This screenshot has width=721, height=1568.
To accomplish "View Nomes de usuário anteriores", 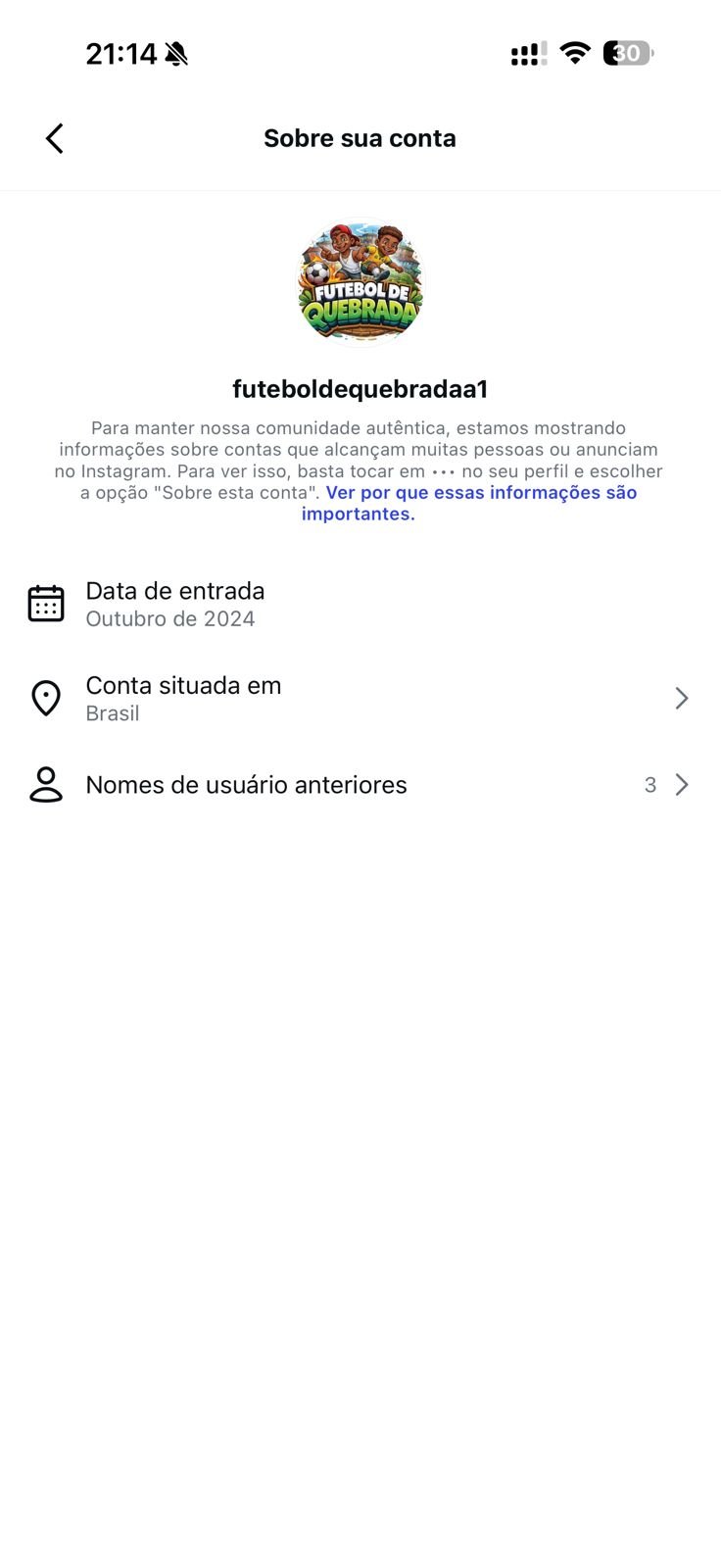I will tap(359, 785).
